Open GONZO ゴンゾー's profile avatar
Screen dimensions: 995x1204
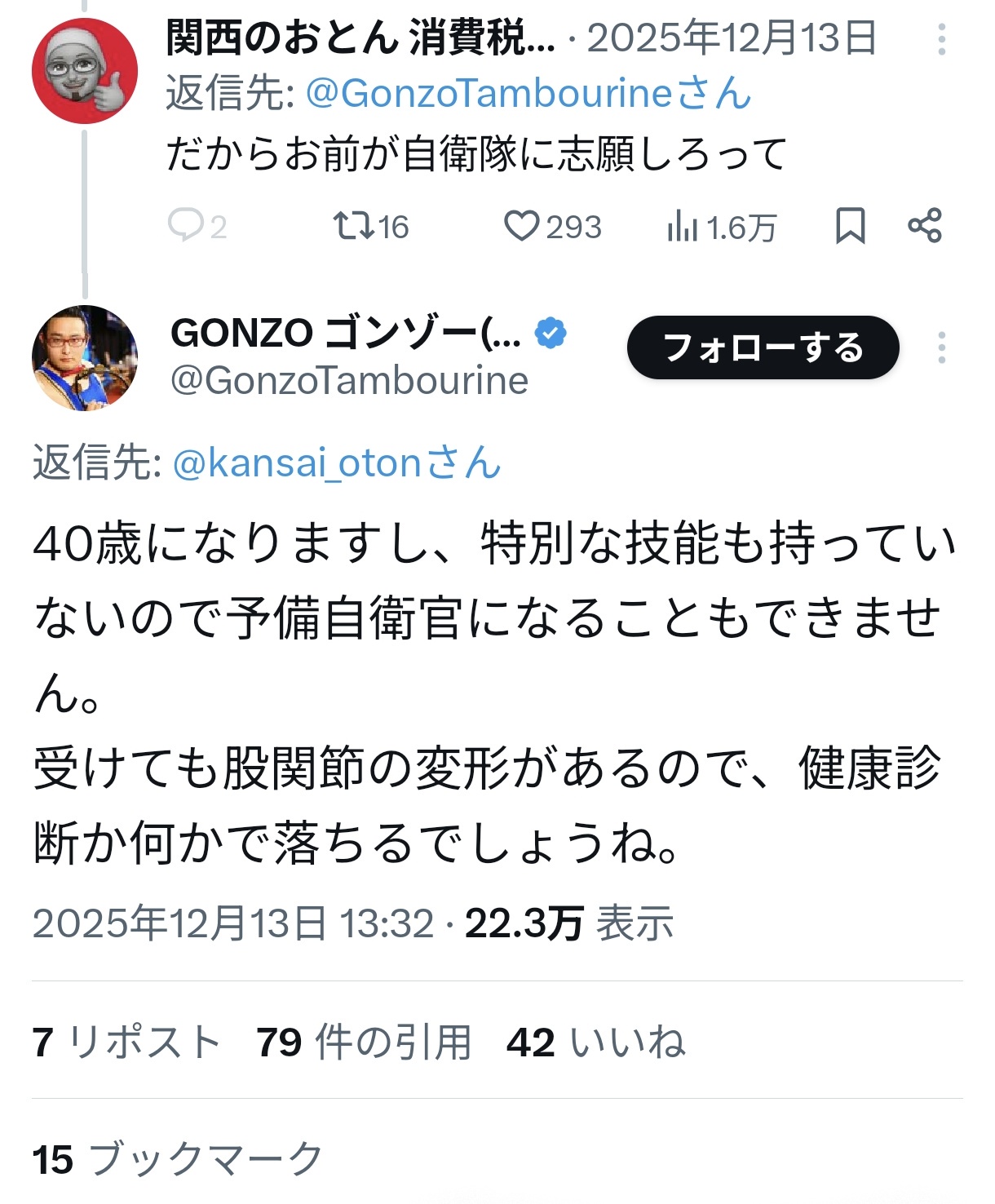coord(85,358)
